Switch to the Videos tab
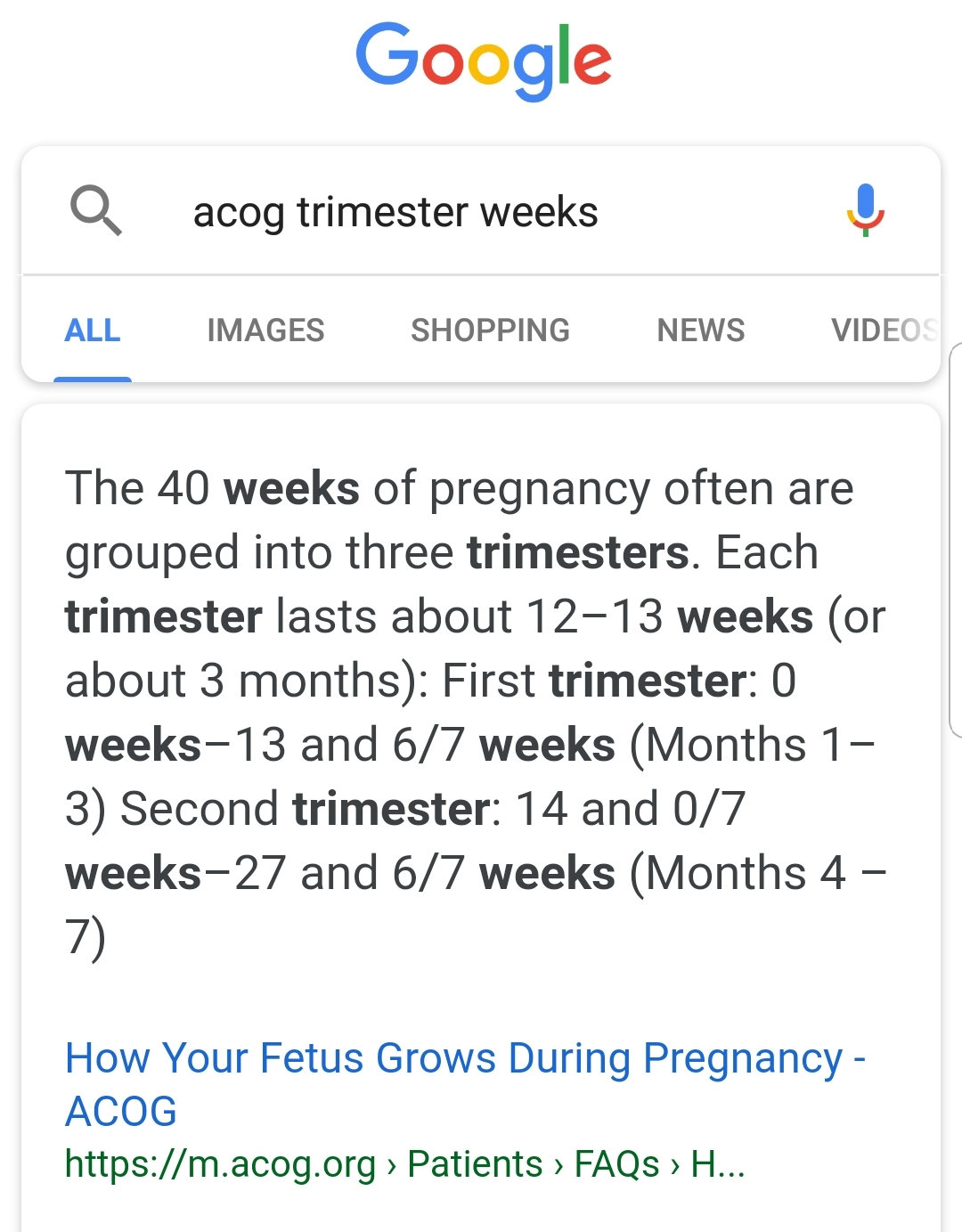This screenshot has width=962, height=1232. (882, 330)
